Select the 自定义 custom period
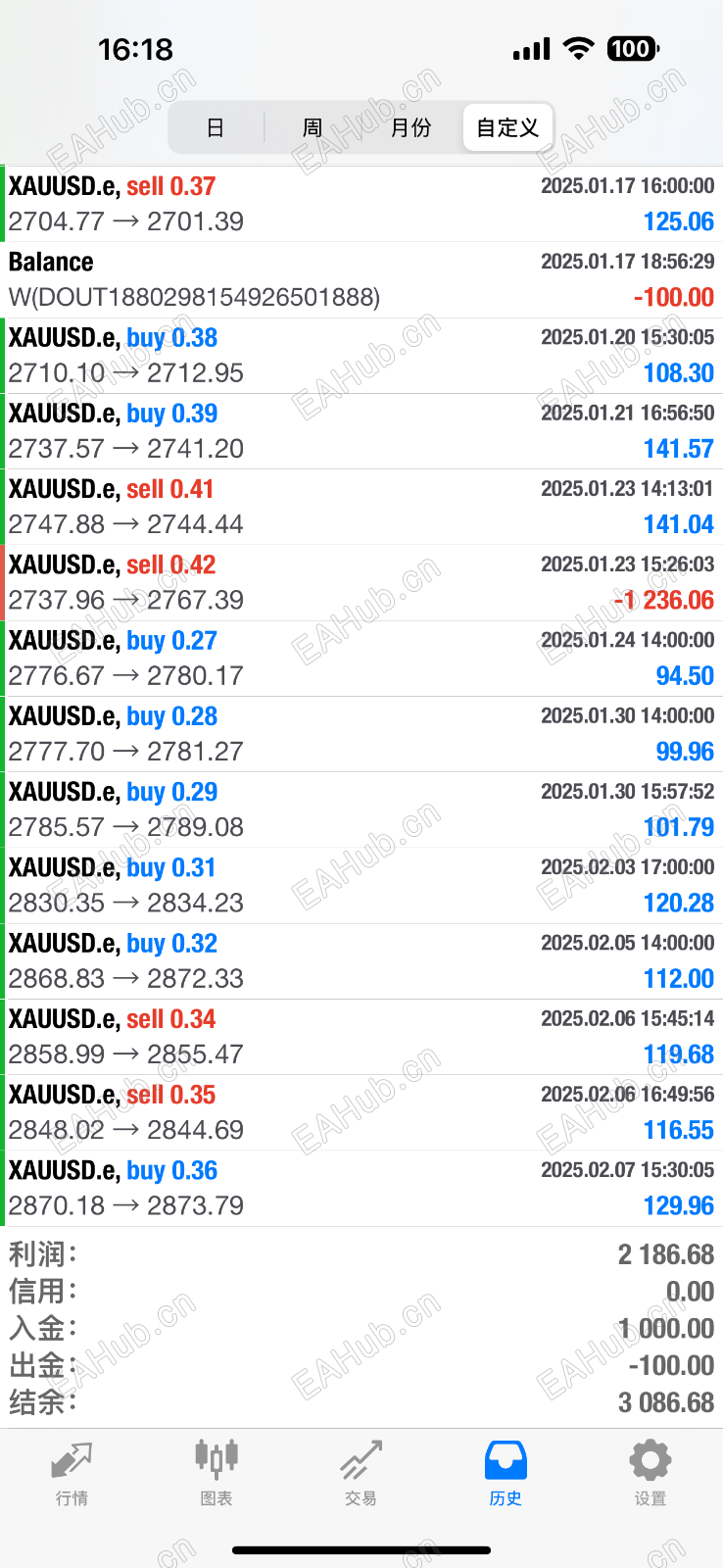The height and width of the screenshot is (1568, 723). click(x=507, y=127)
